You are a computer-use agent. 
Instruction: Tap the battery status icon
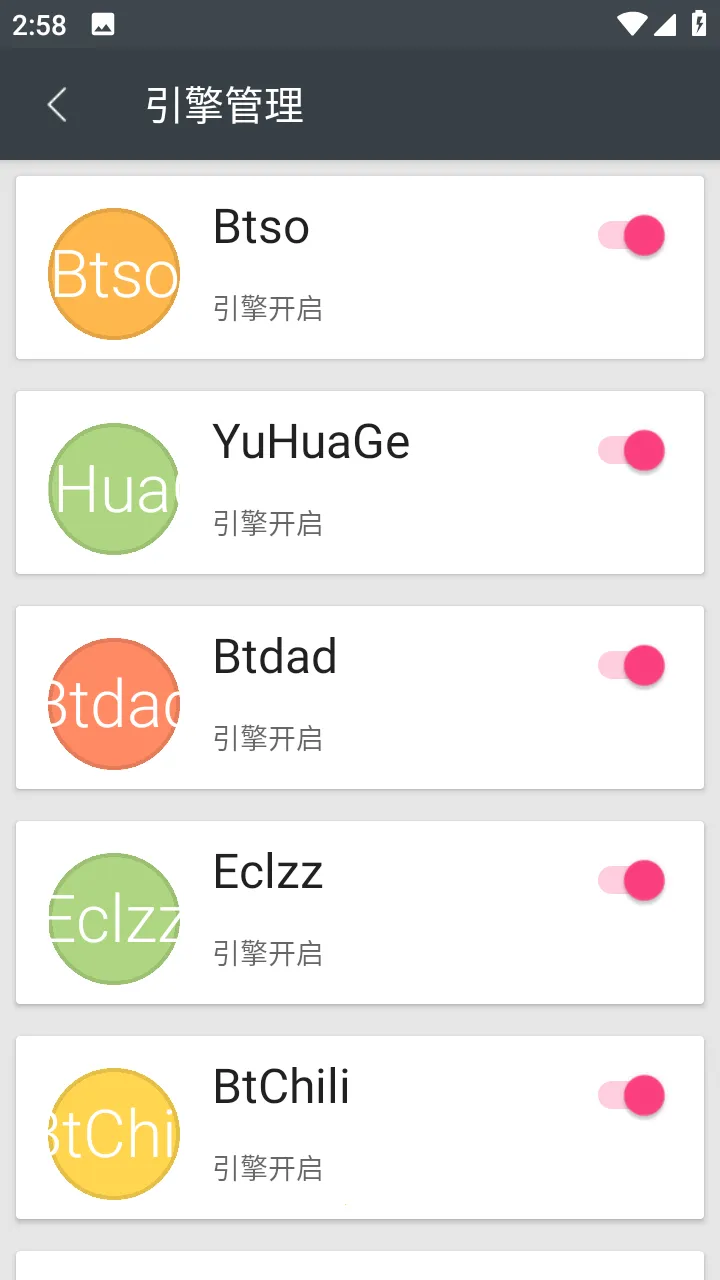click(700, 24)
